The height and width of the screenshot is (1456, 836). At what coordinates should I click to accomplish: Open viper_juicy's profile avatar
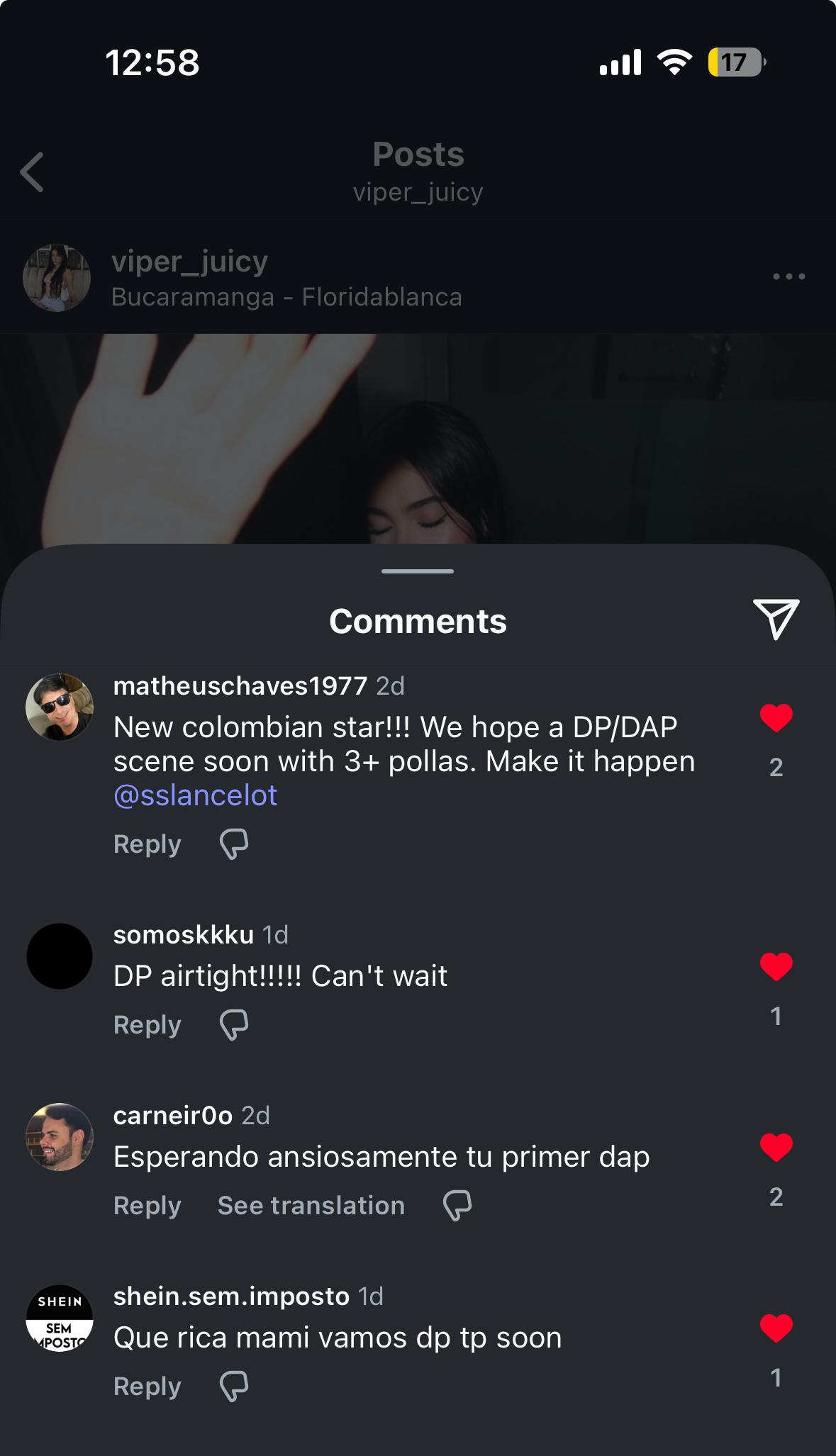[x=57, y=278]
